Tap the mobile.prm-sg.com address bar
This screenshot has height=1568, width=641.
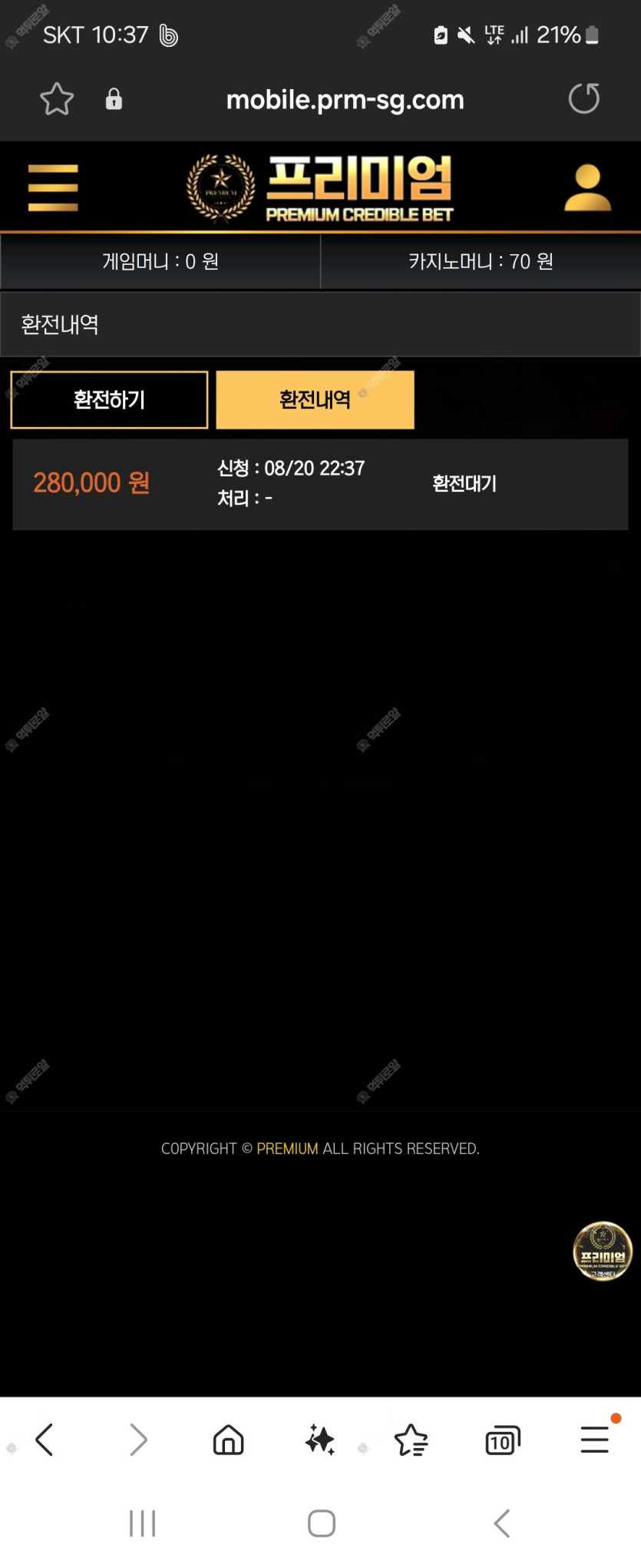tap(345, 100)
